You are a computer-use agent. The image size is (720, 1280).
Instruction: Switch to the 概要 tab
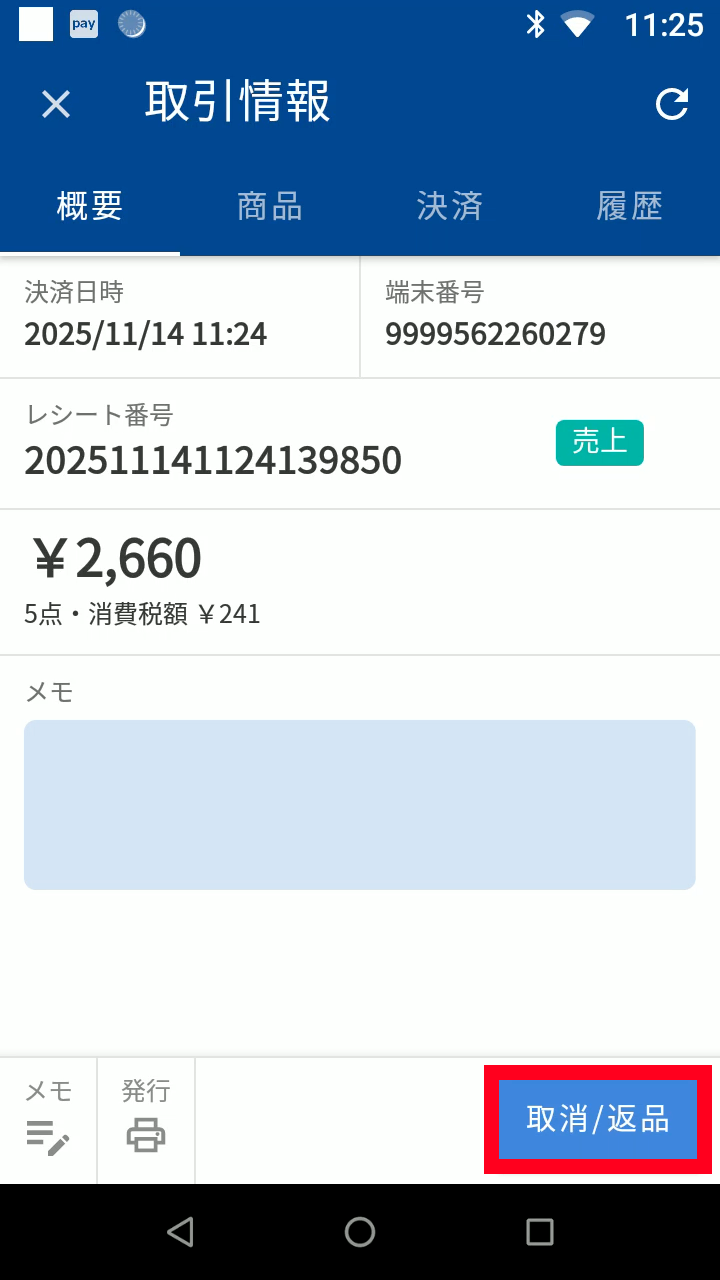90,206
